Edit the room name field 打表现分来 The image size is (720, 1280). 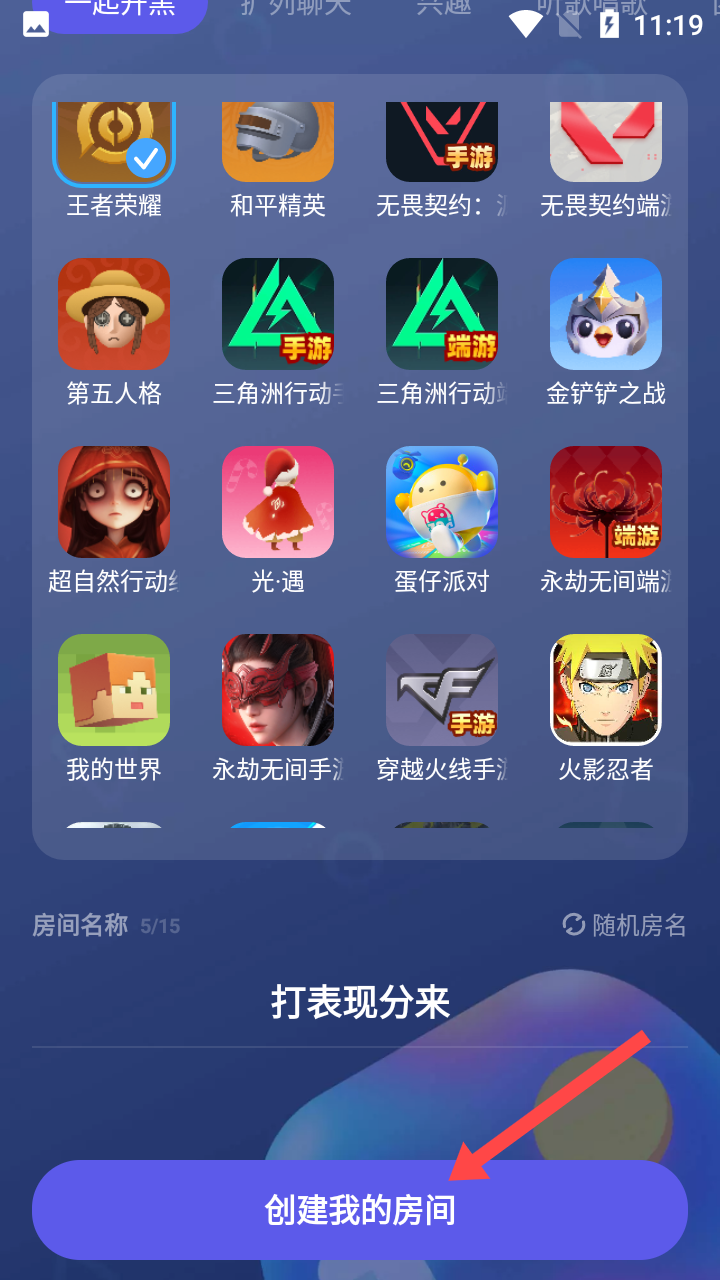(360, 1002)
